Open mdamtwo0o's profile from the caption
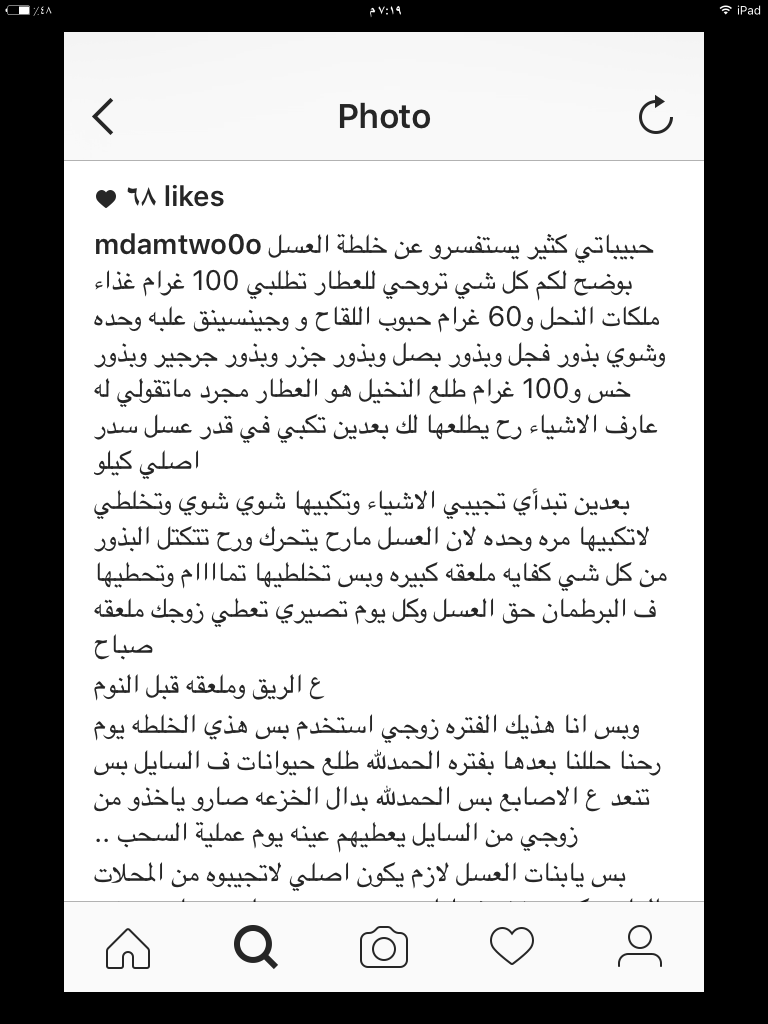Viewport: 768px width, 1024px height. pyautogui.click(x=178, y=246)
